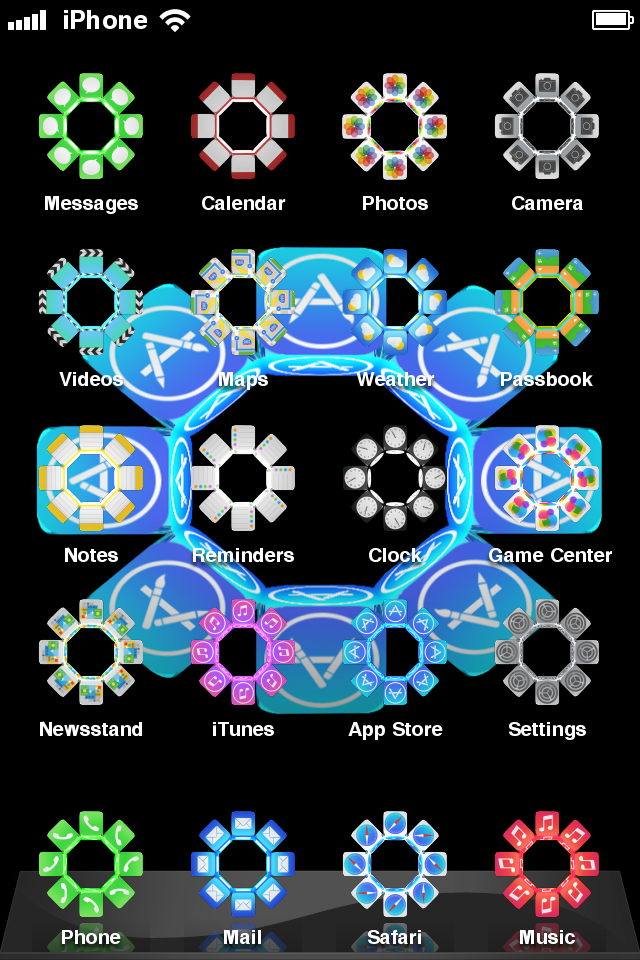Open the Music app in the dock
This screenshot has width=640, height=960.
tap(547, 864)
